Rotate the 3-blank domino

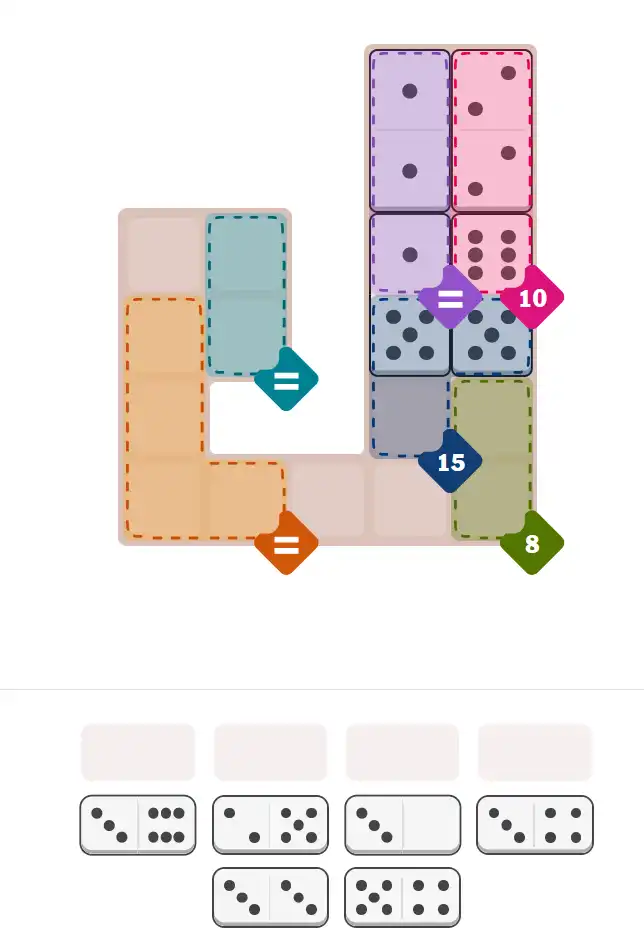[402, 825]
